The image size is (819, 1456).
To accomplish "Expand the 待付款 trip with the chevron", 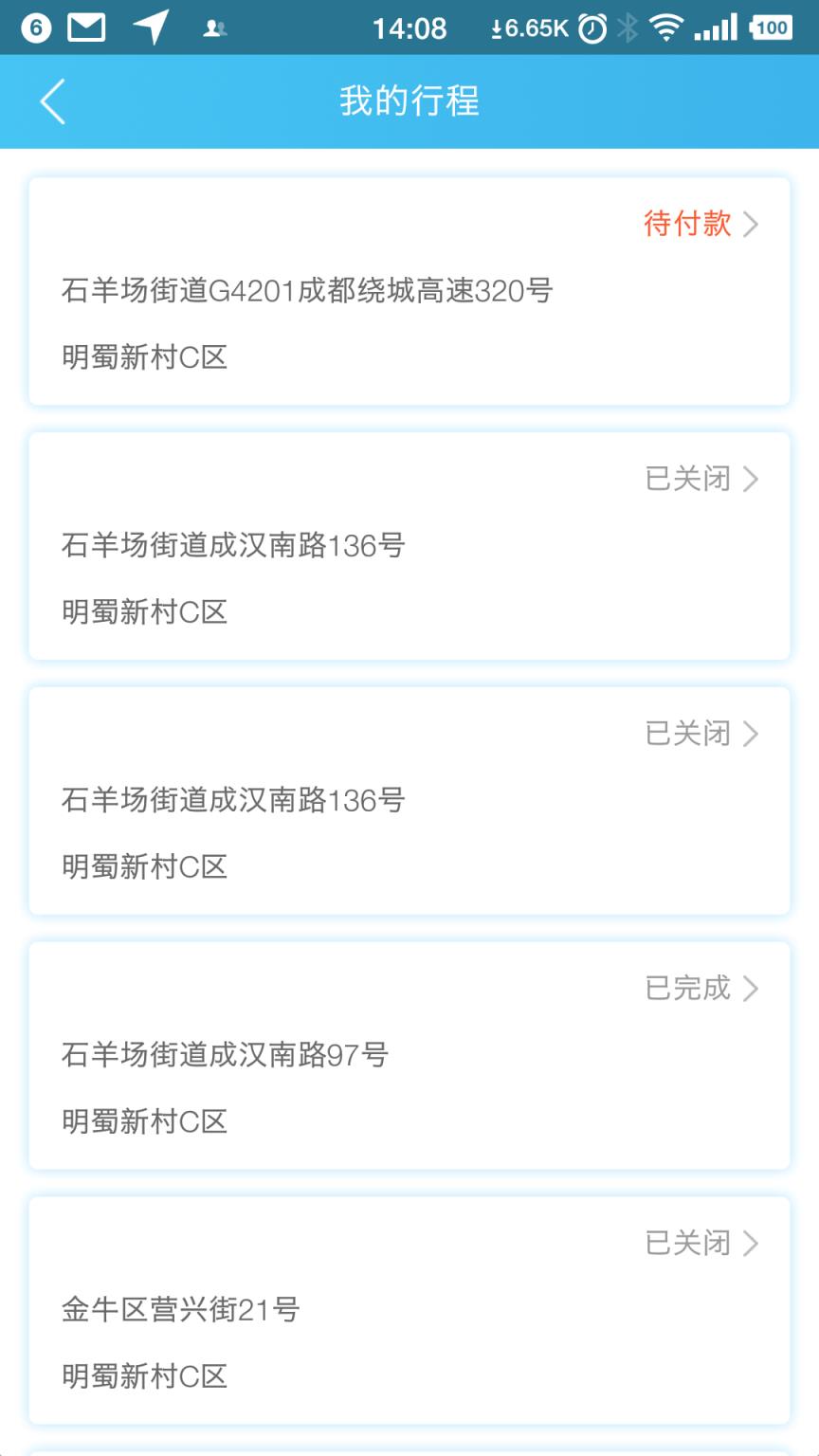I will click(754, 224).
